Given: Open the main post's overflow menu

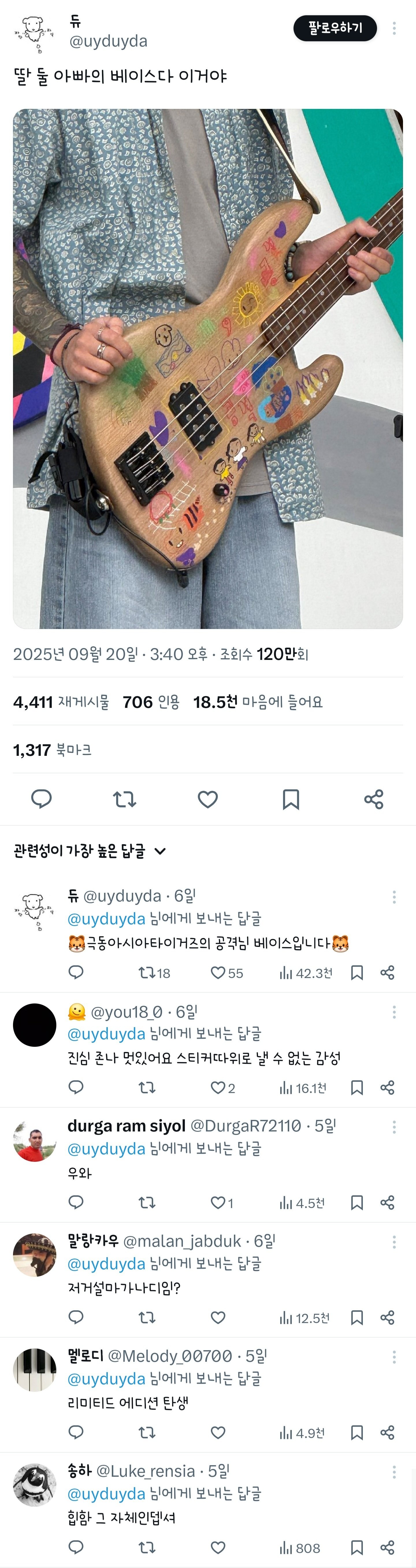Looking at the screenshot, I should [x=394, y=28].
